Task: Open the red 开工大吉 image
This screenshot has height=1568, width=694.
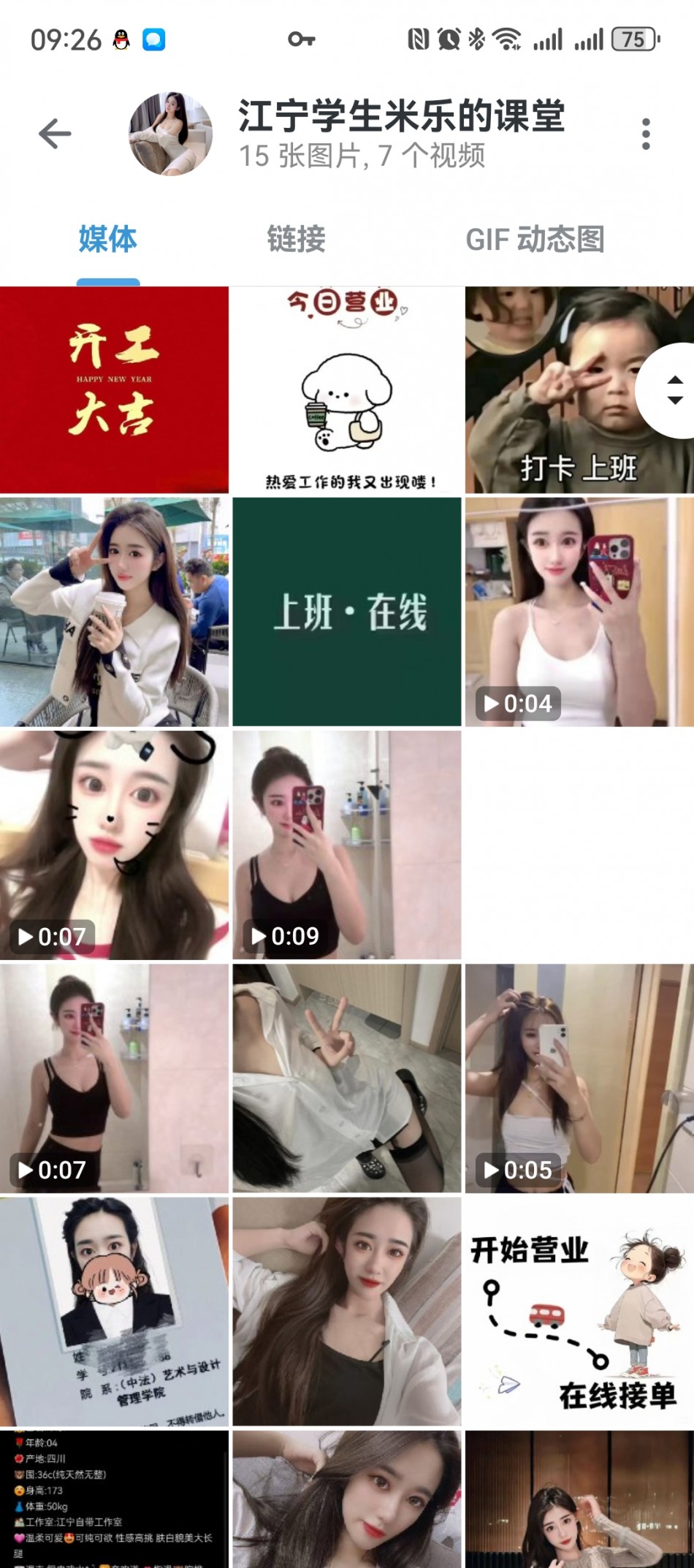Action: tap(114, 389)
